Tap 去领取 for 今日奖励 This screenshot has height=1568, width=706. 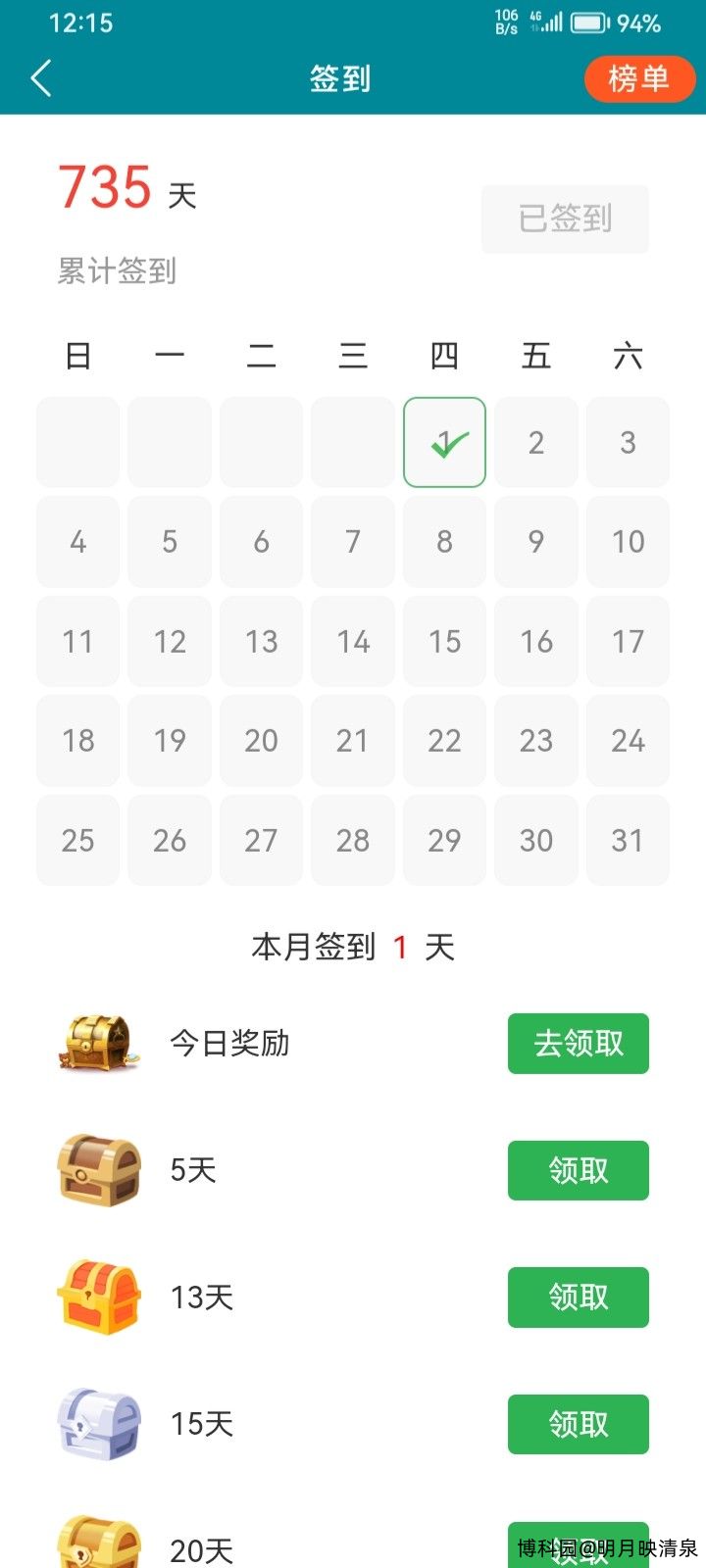coord(578,1044)
